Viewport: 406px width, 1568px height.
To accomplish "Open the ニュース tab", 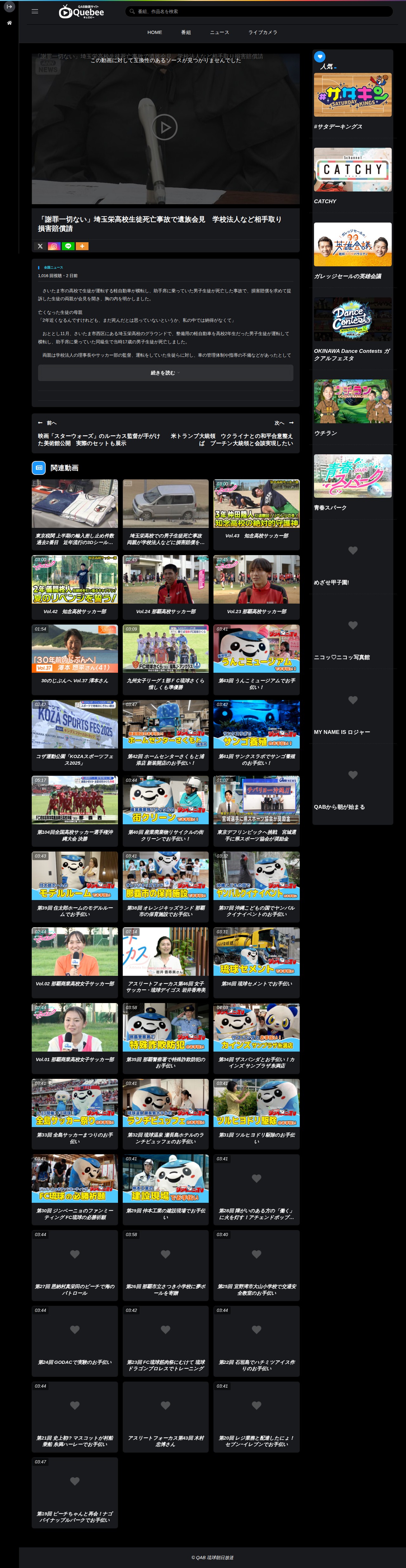I will [x=219, y=32].
